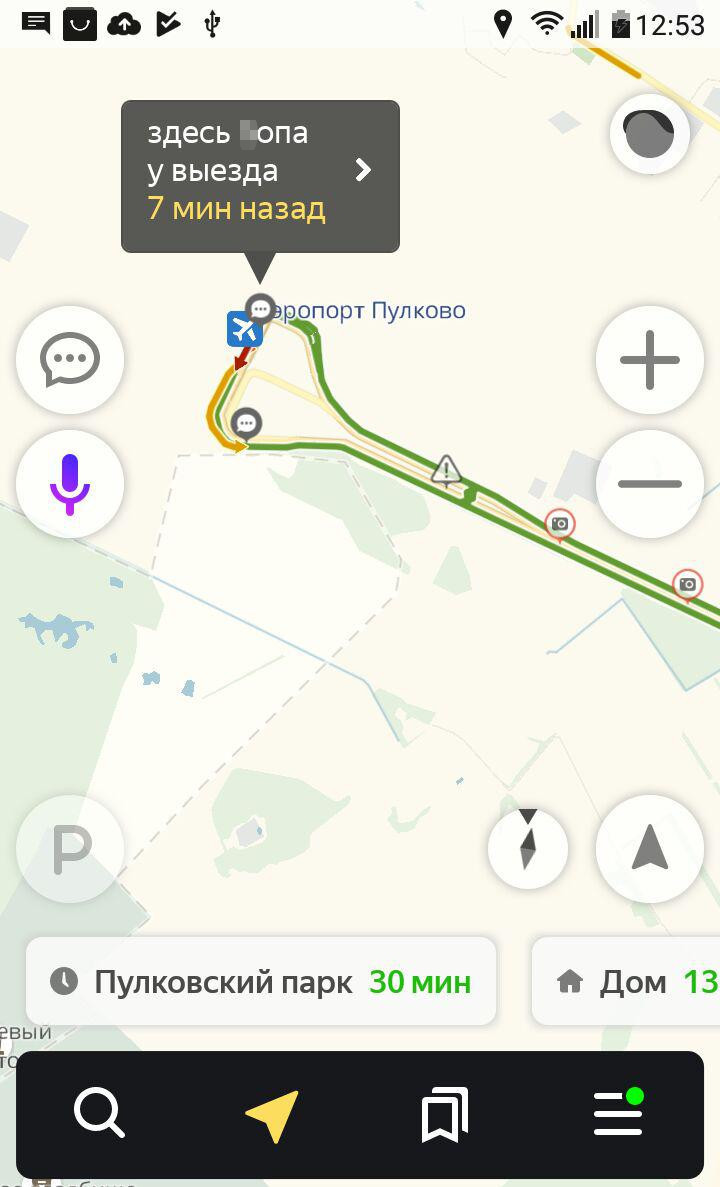Zoom in with the plus button
Image resolution: width=720 pixels, height=1187 pixels.
click(650, 360)
